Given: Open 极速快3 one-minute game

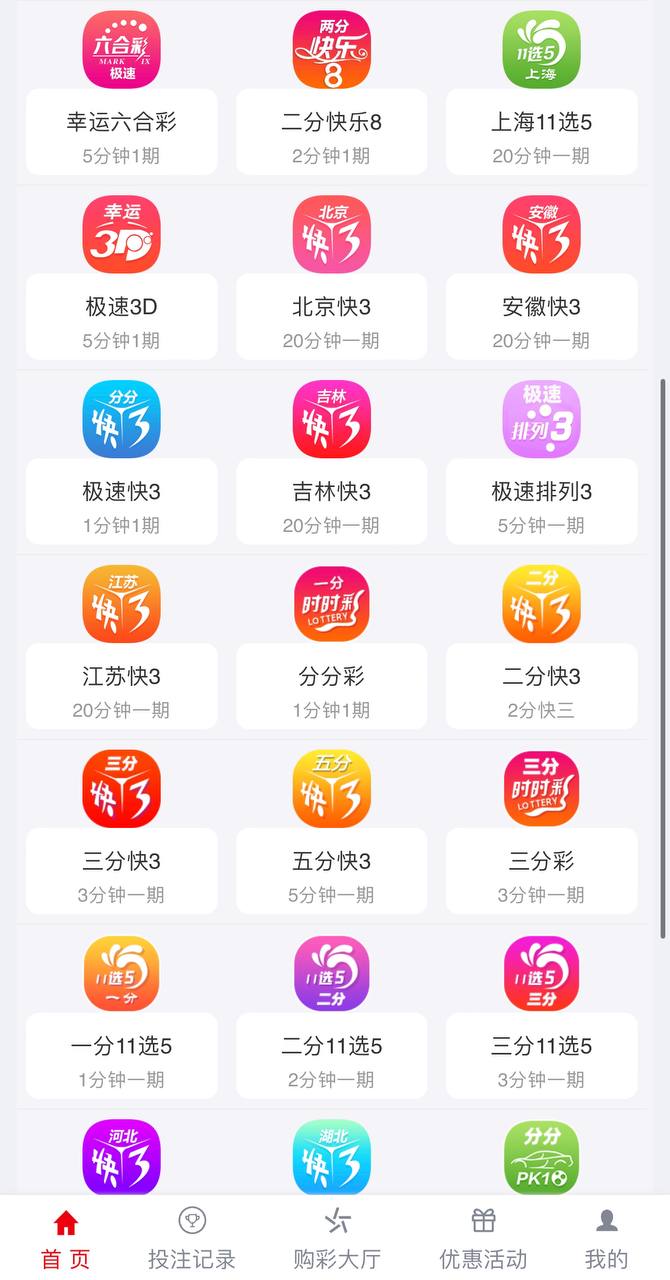Looking at the screenshot, I should coord(121,492).
